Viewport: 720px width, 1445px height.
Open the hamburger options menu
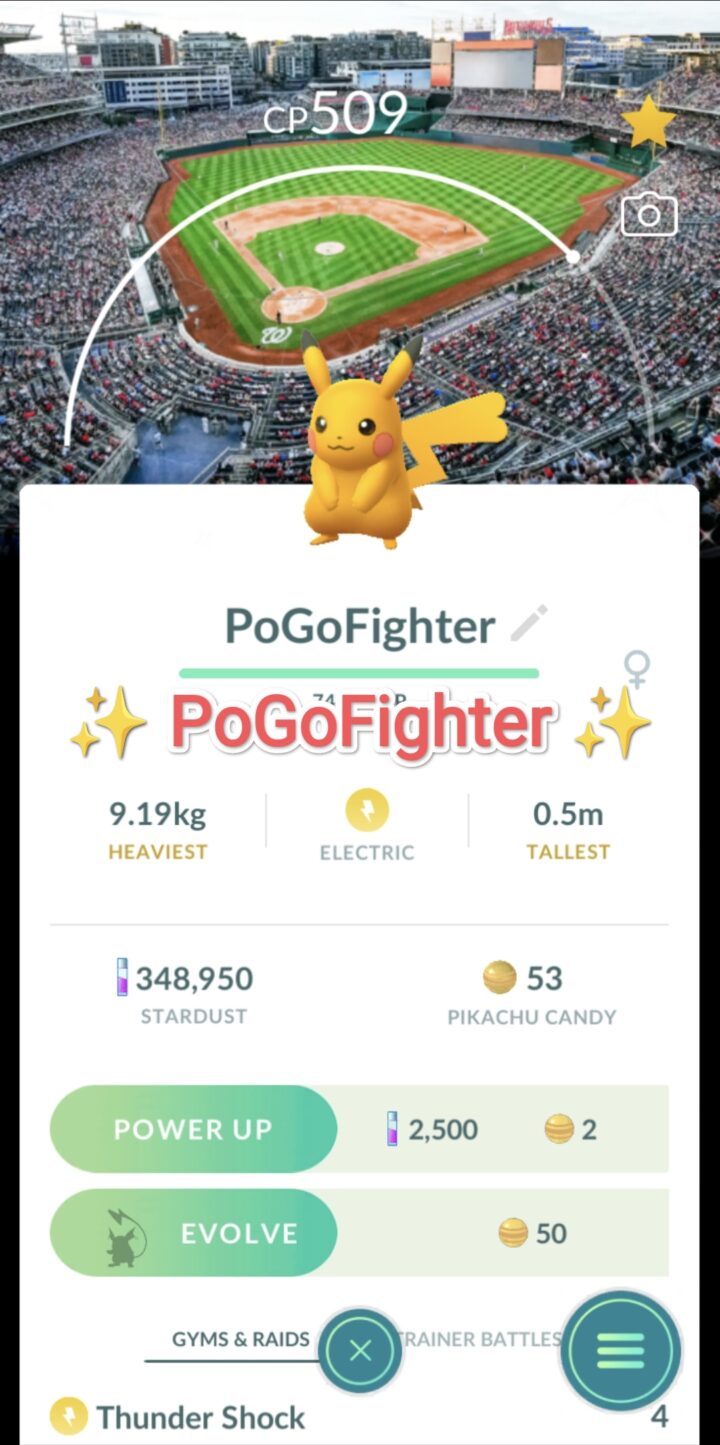coord(620,1351)
